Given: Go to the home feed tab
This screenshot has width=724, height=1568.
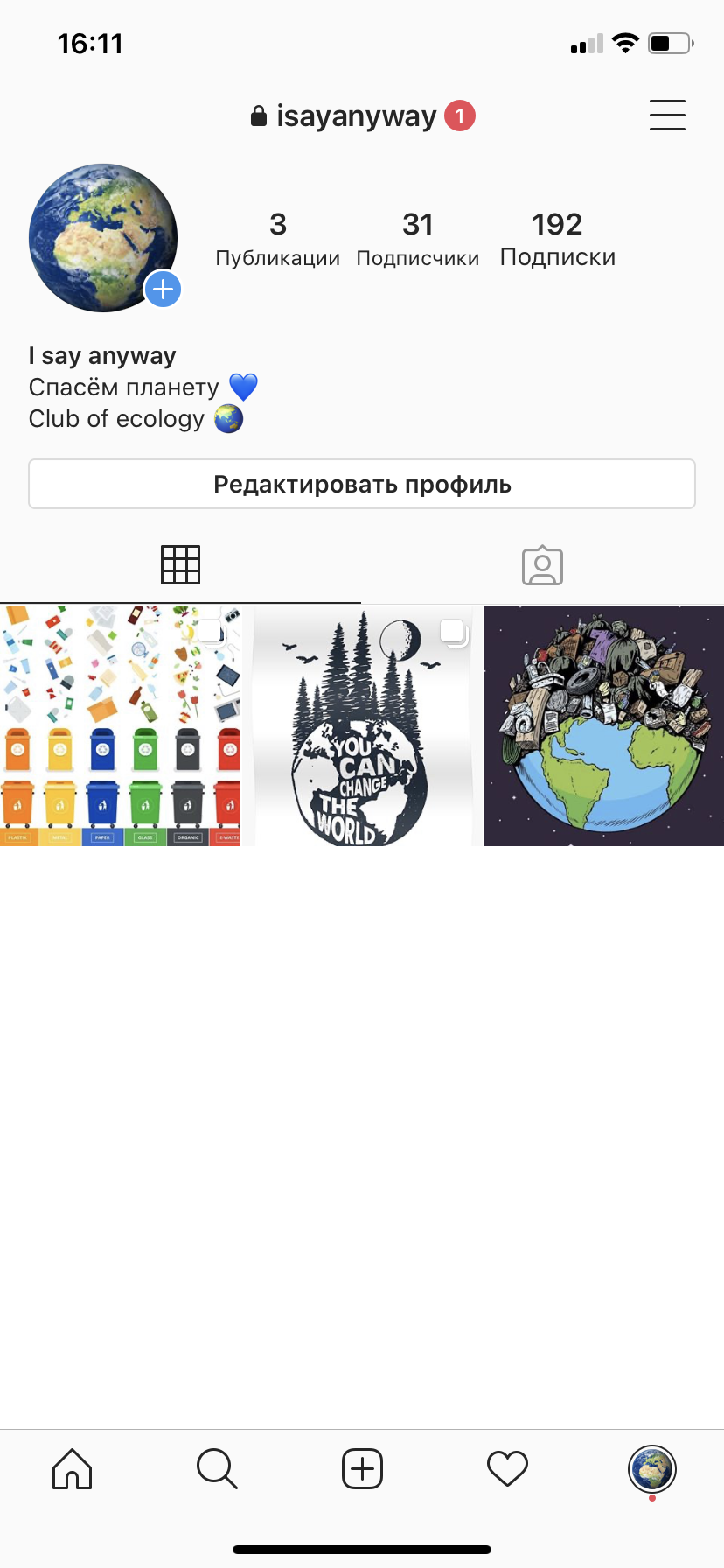Looking at the screenshot, I should click(x=73, y=1468).
